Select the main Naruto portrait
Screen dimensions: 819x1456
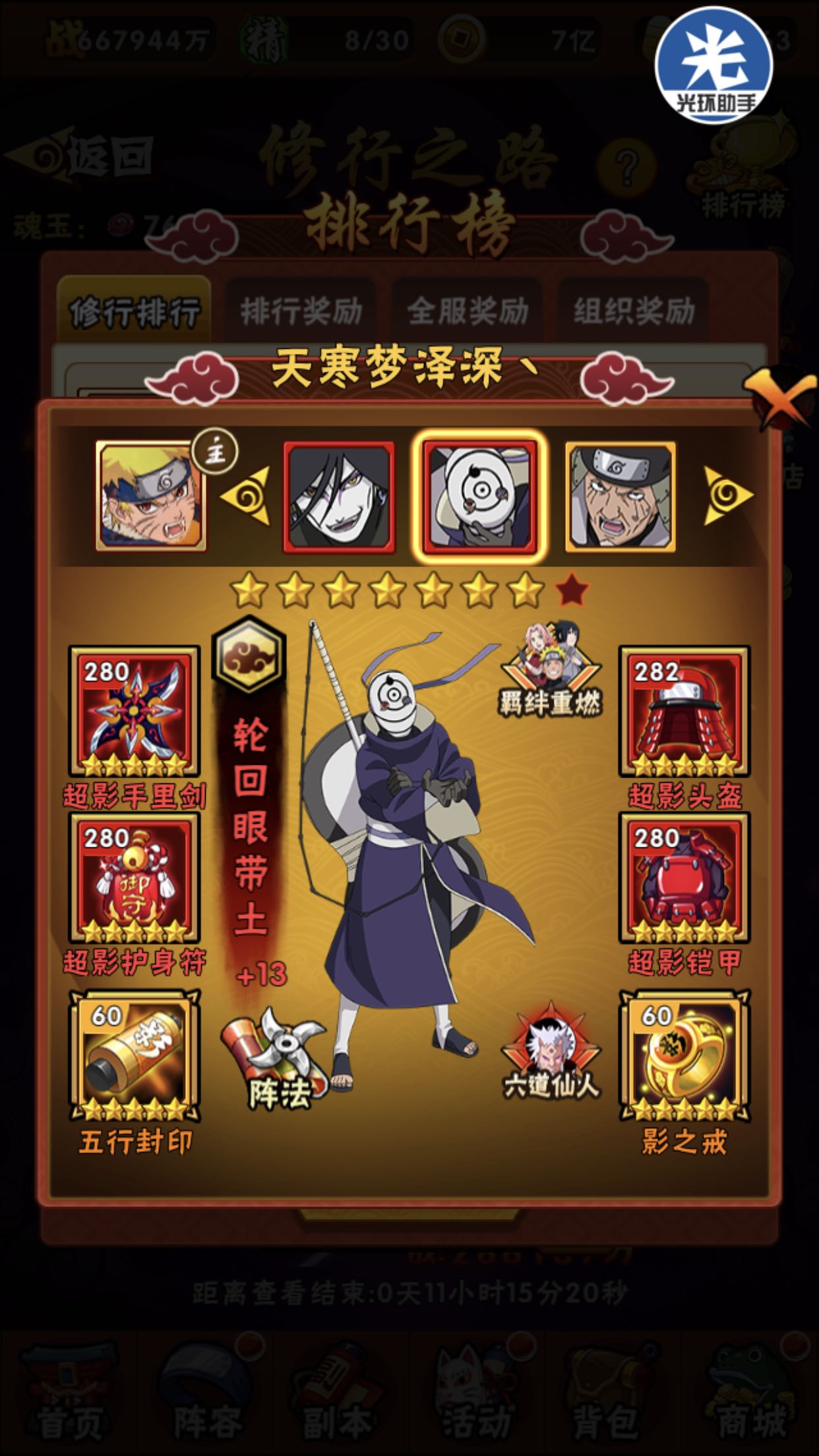[152, 496]
